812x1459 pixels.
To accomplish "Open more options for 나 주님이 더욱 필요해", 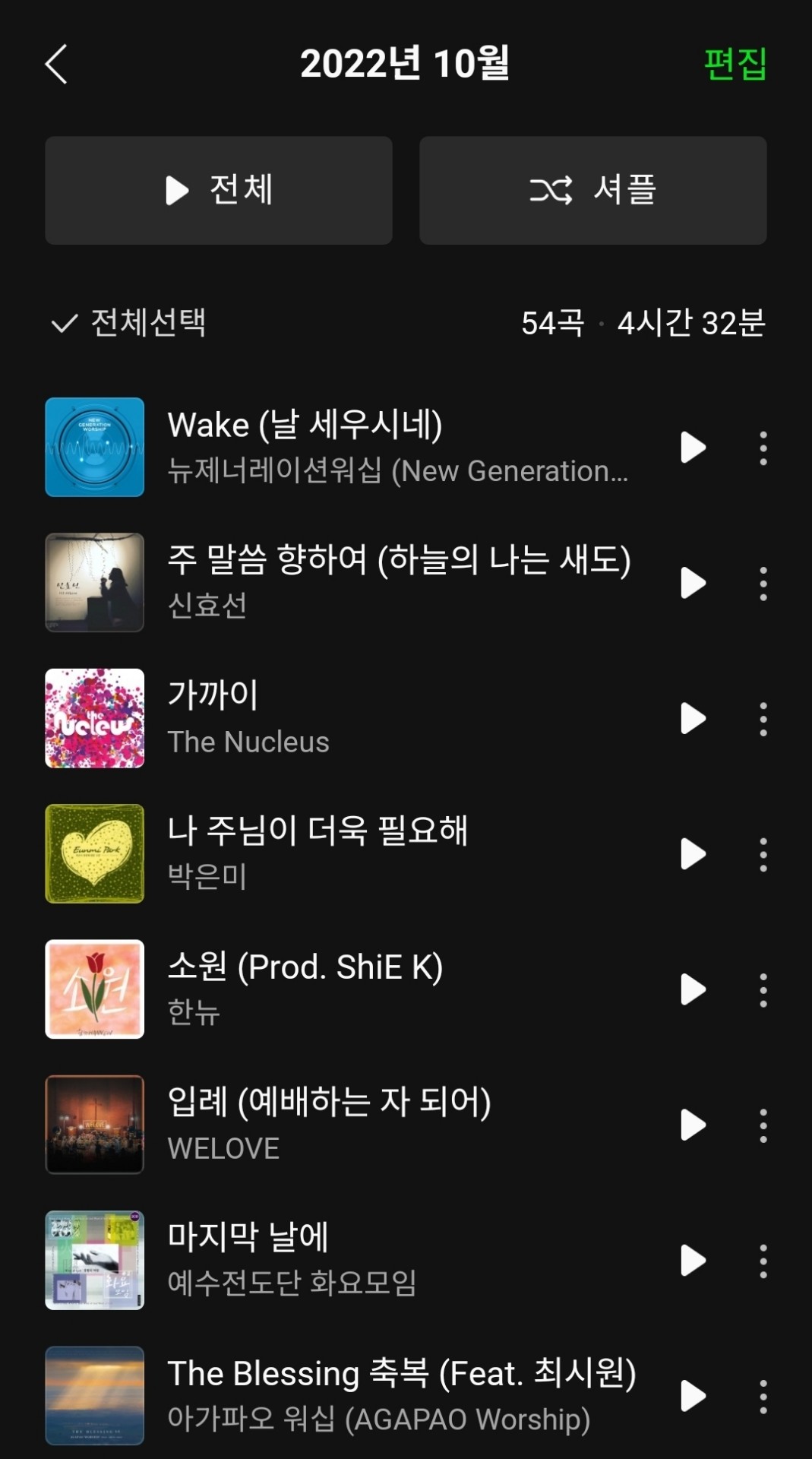I will coord(763,854).
